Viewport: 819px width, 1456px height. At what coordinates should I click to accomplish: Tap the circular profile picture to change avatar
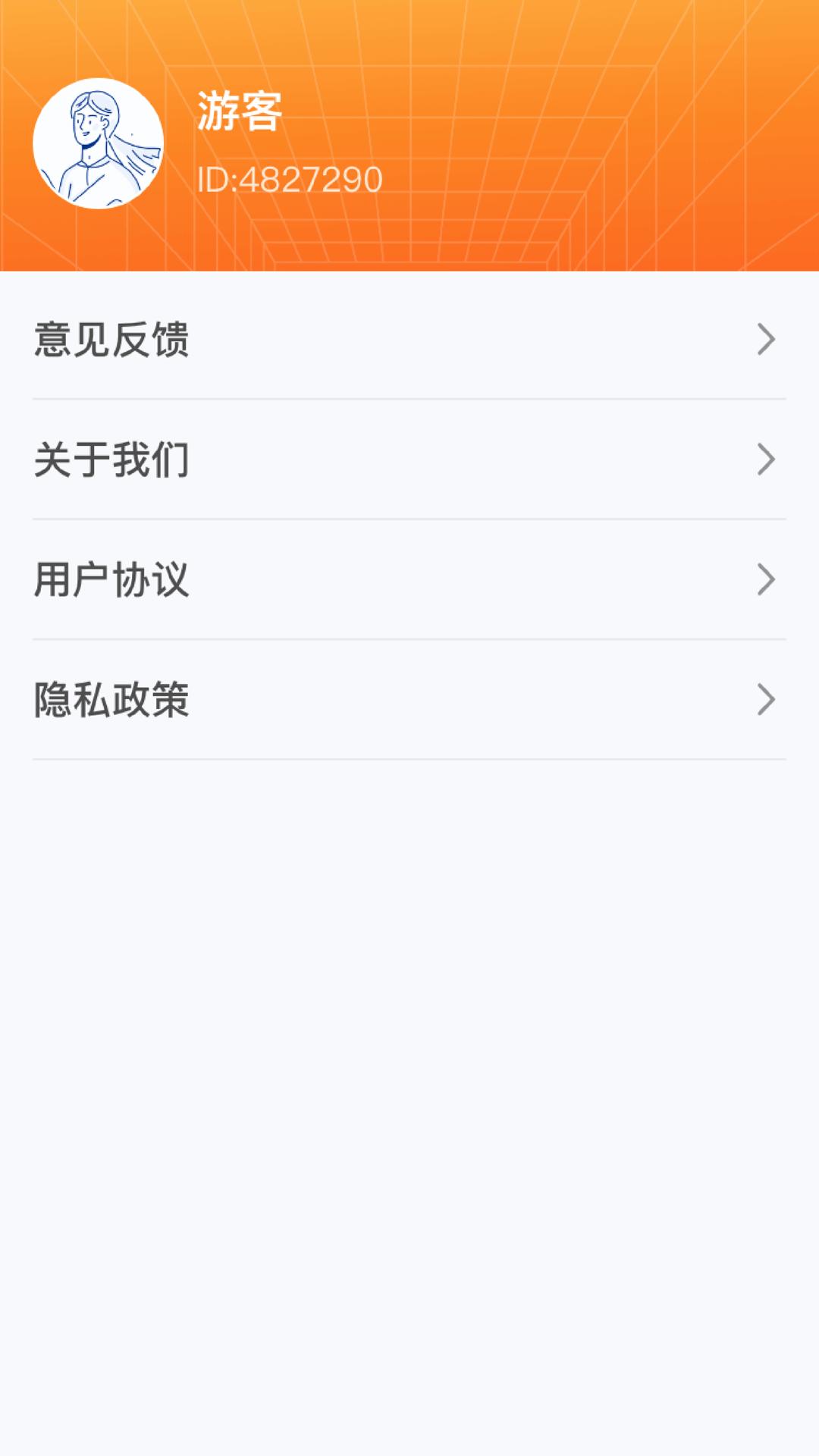coord(99,144)
